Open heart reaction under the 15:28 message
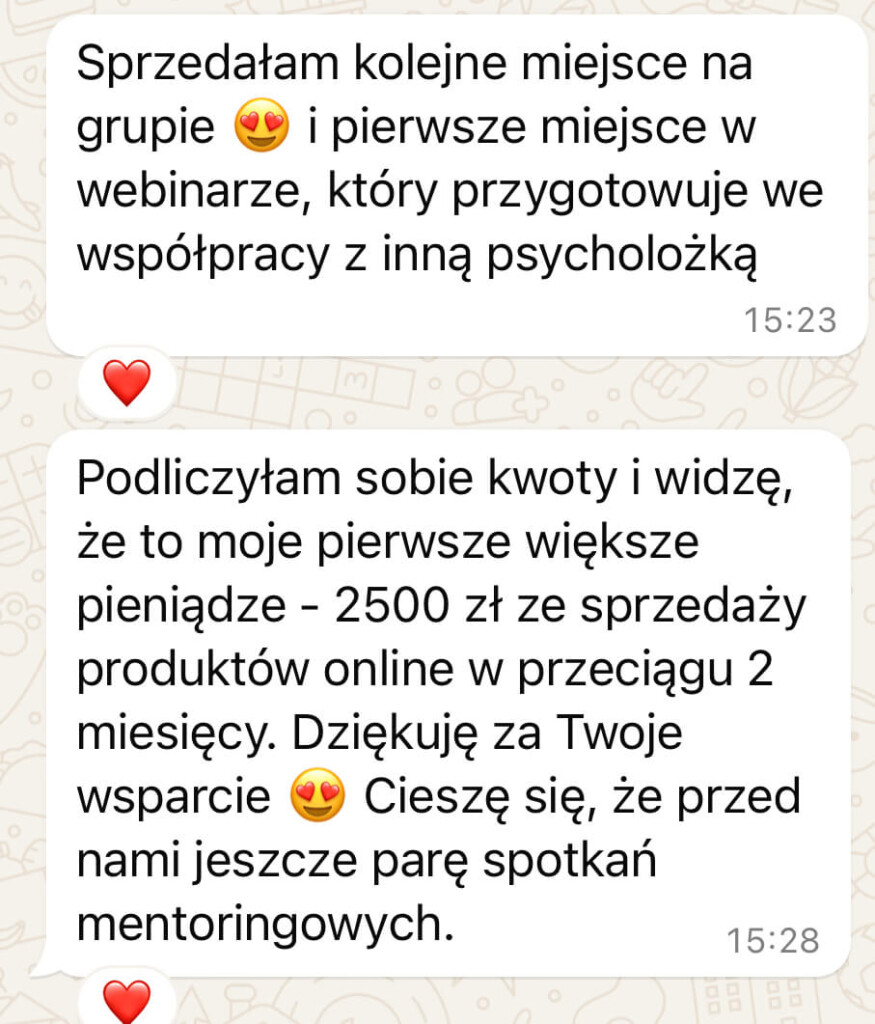This screenshot has height=1024, width=875. coord(126,1000)
